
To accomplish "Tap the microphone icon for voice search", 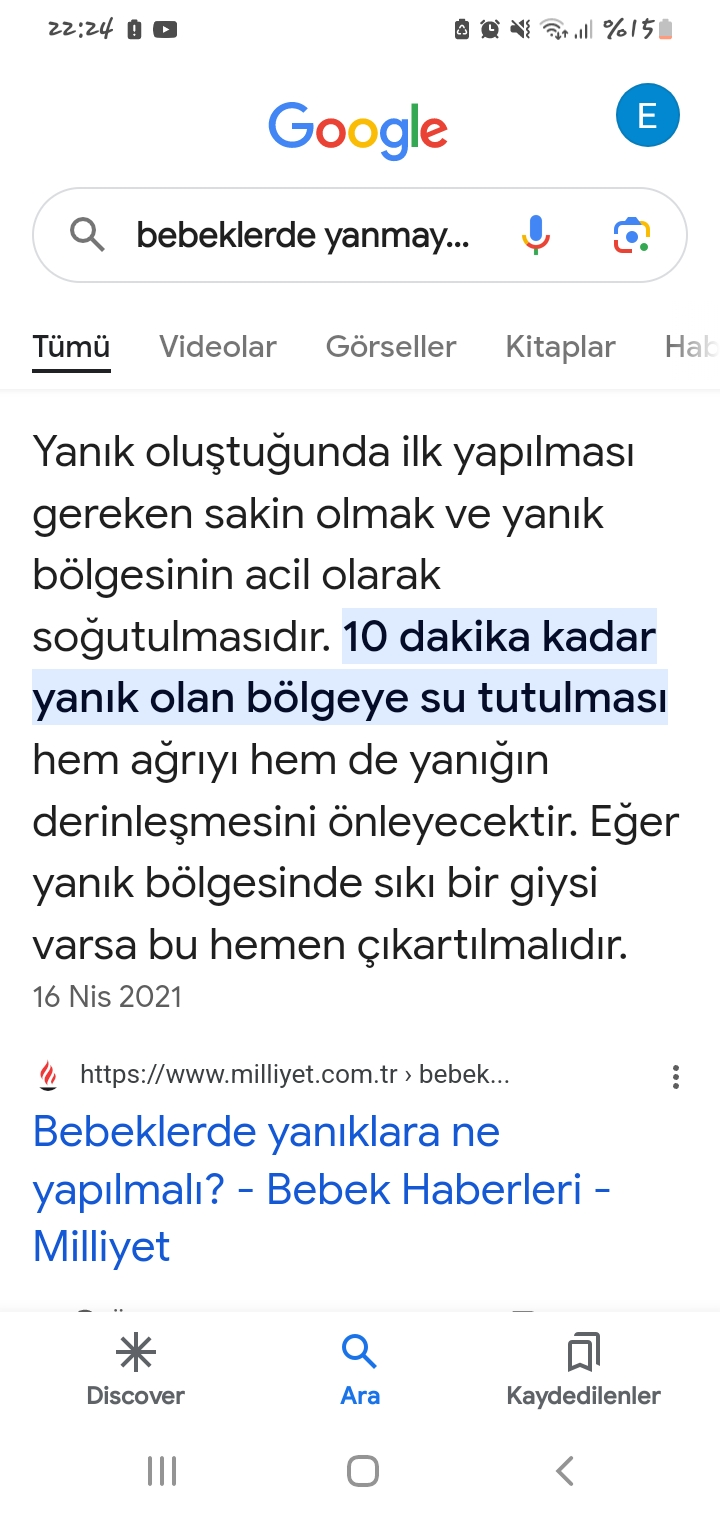I will pos(536,235).
